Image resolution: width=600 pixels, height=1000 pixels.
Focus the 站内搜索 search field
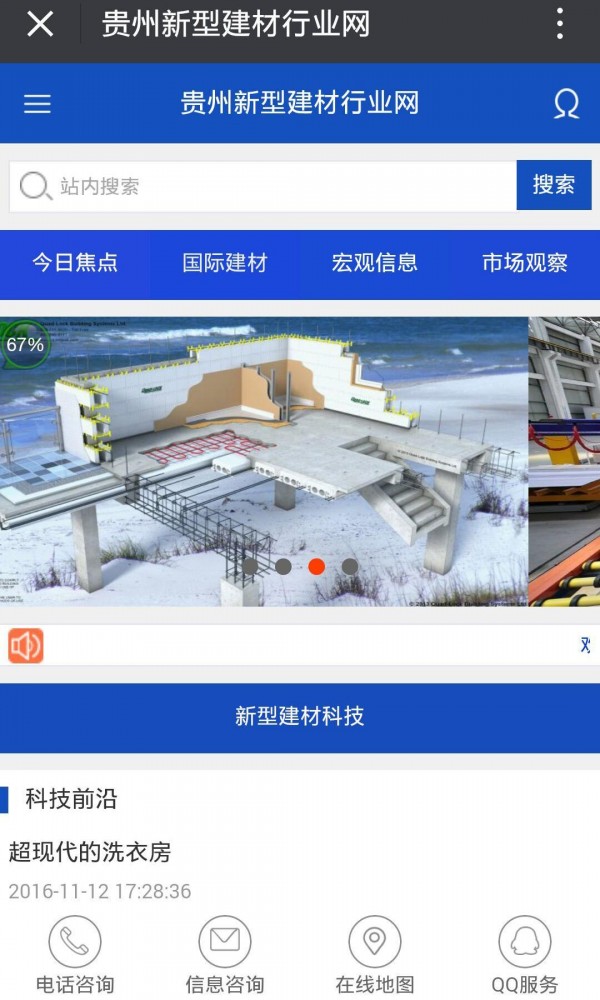(x=263, y=186)
